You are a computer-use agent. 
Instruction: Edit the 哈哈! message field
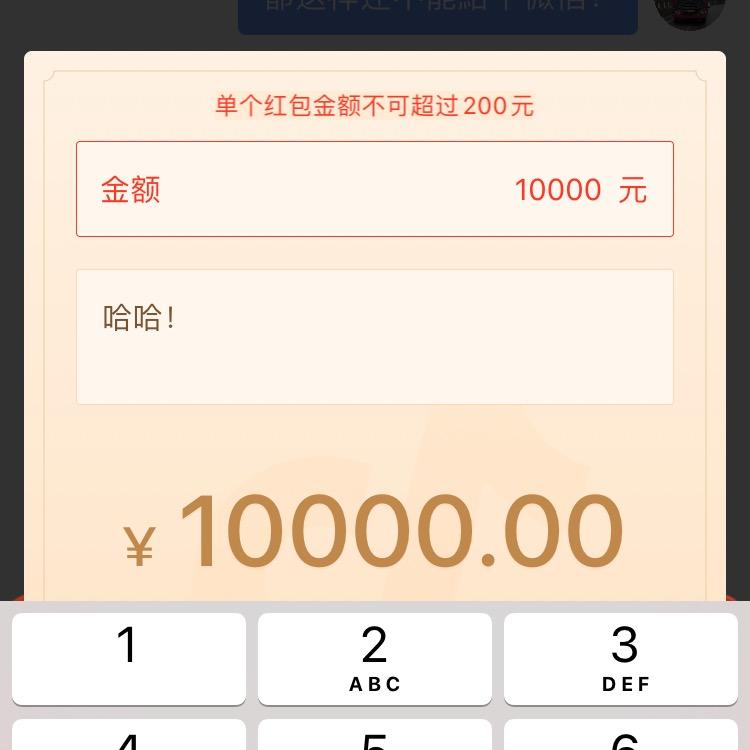click(x=374, y=337)
